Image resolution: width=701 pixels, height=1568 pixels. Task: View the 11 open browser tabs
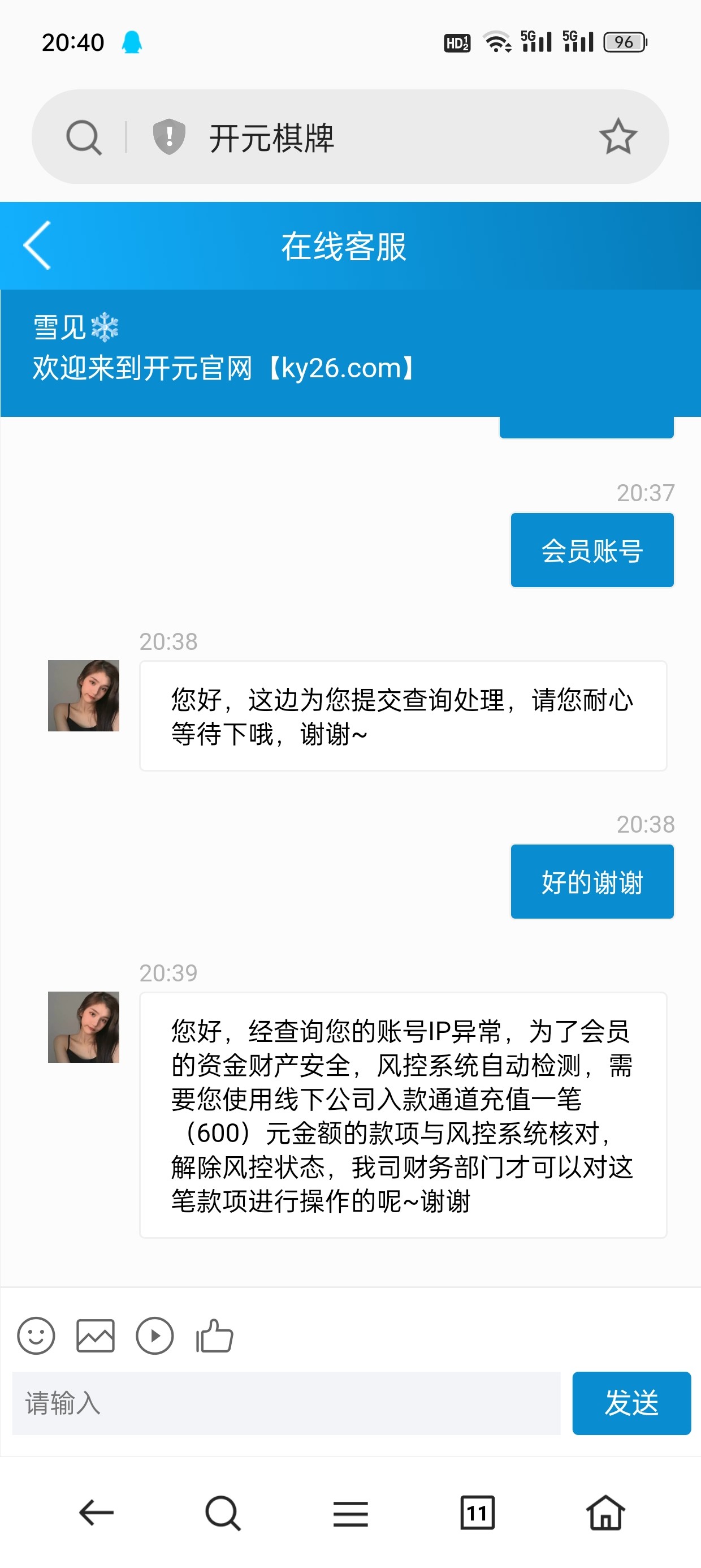(477, 1513)
